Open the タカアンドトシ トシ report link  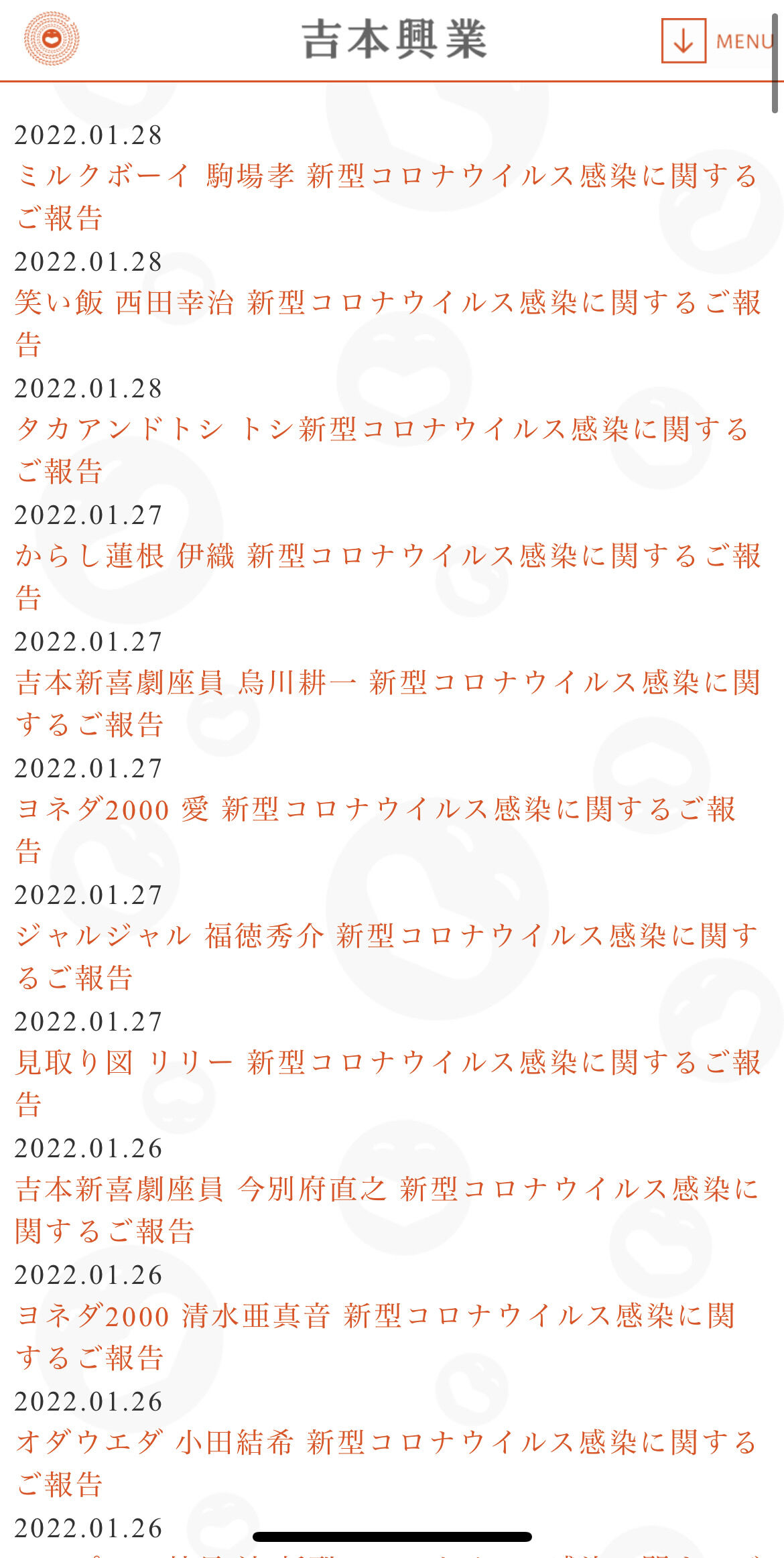point(383,450)
